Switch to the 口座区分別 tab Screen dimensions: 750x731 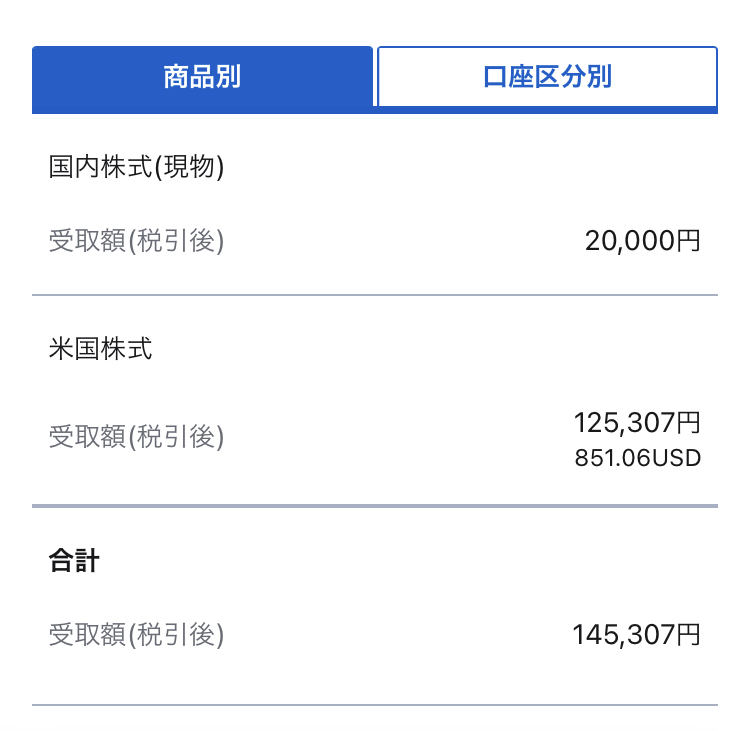pos(547,77)
